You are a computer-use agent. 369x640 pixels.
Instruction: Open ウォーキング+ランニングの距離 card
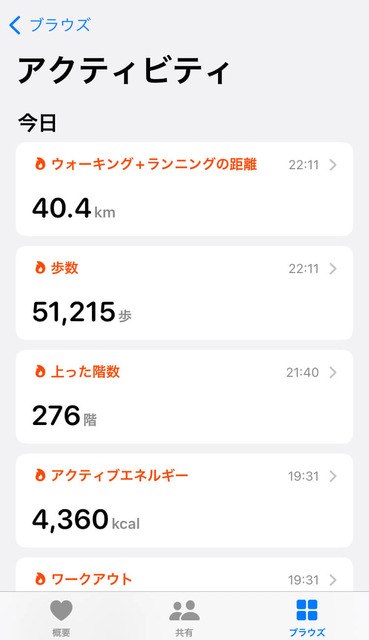click(184, 189)
